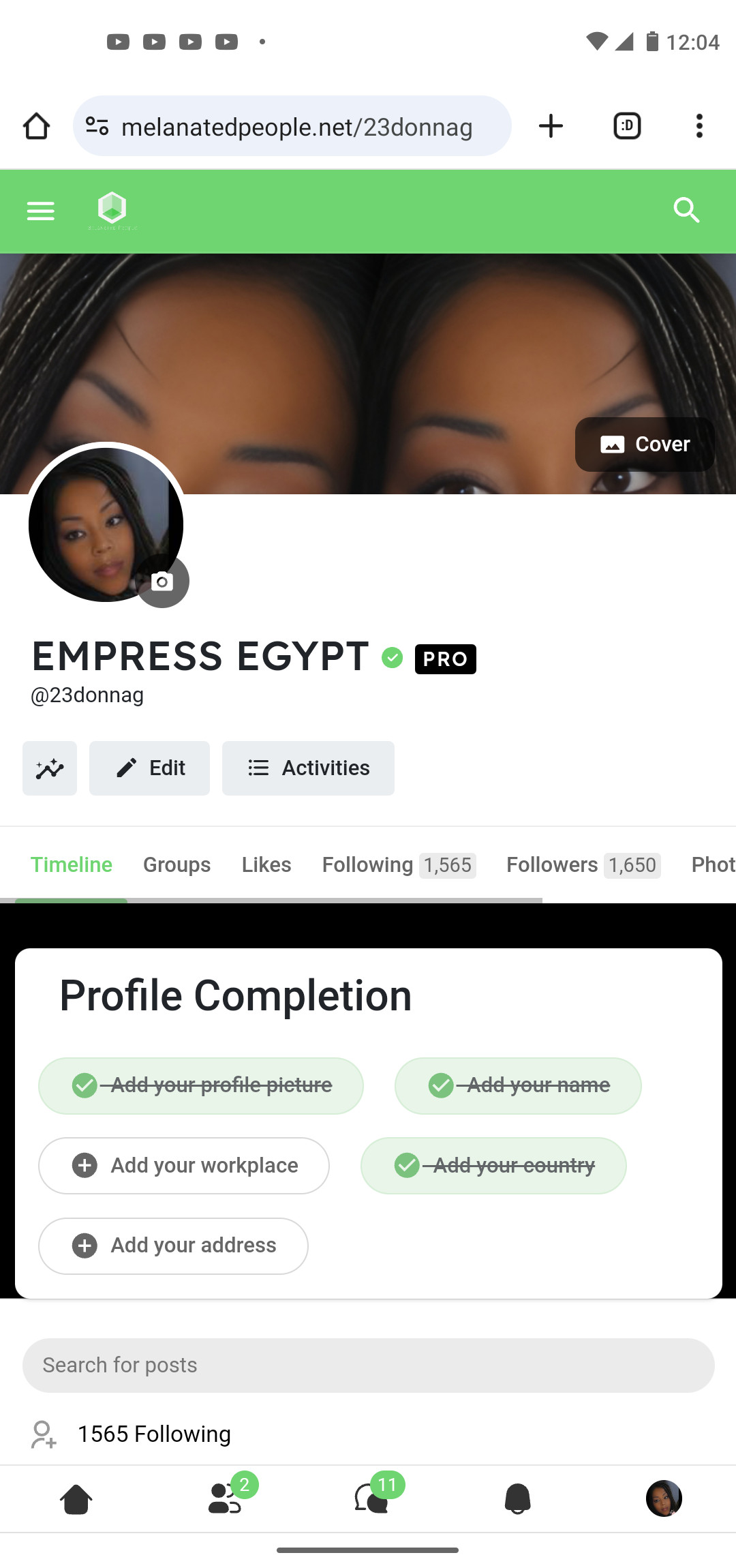
Task: Switch to the Likes tab
Action: point(266,864)
